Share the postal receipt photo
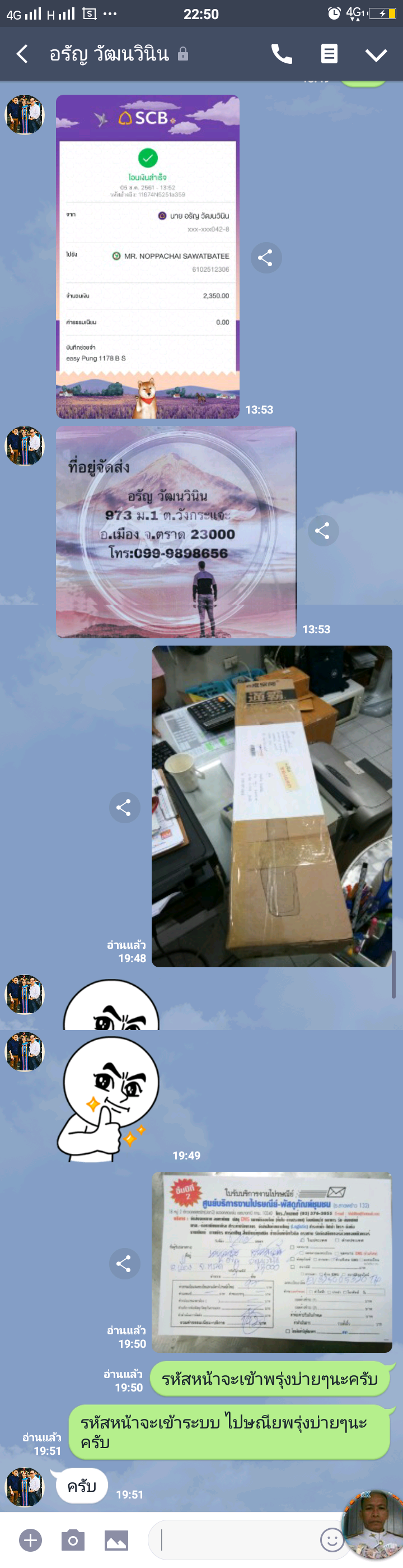The width and height of the screenshot is (403, 1568). coord(124,1264)
